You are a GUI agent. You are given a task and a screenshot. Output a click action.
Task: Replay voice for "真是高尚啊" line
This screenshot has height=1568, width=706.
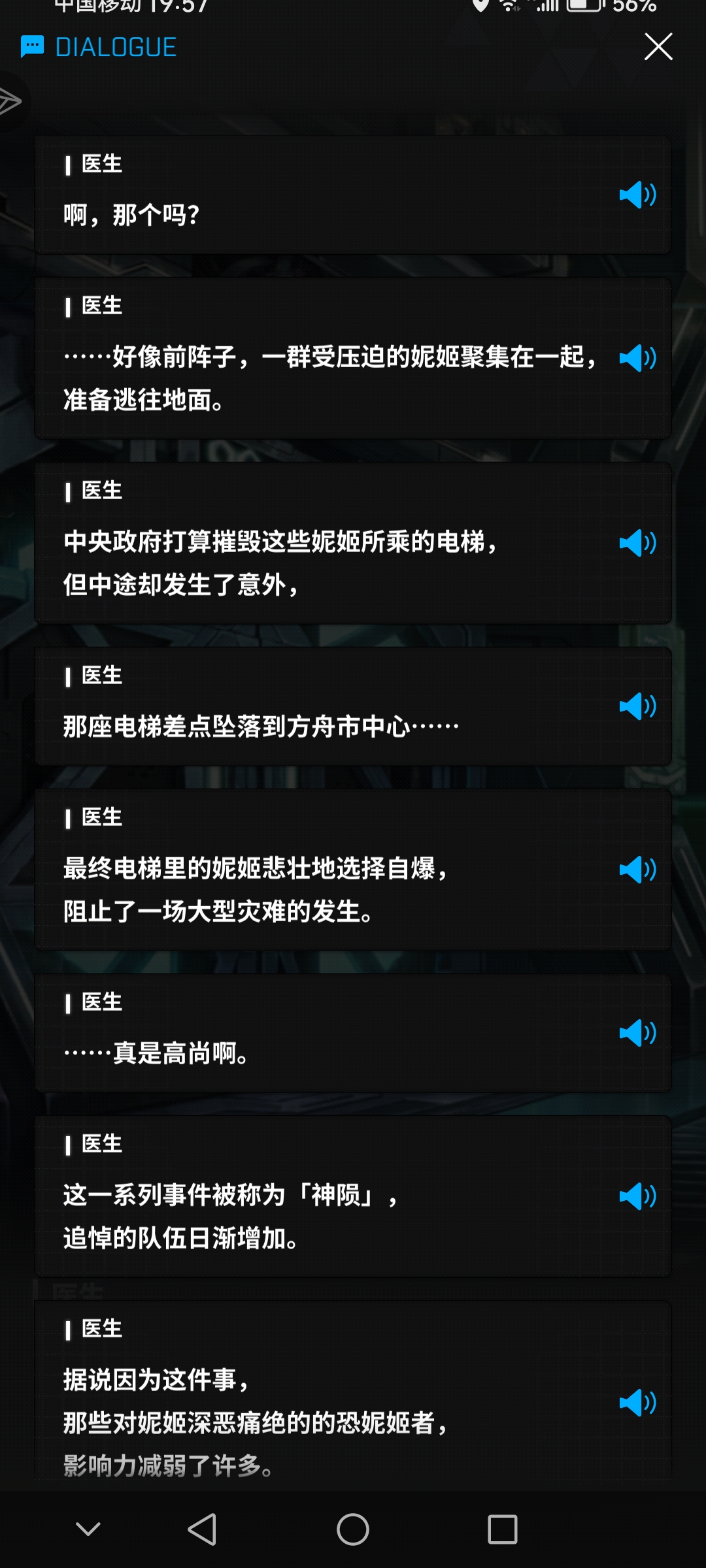[637, 1033]
